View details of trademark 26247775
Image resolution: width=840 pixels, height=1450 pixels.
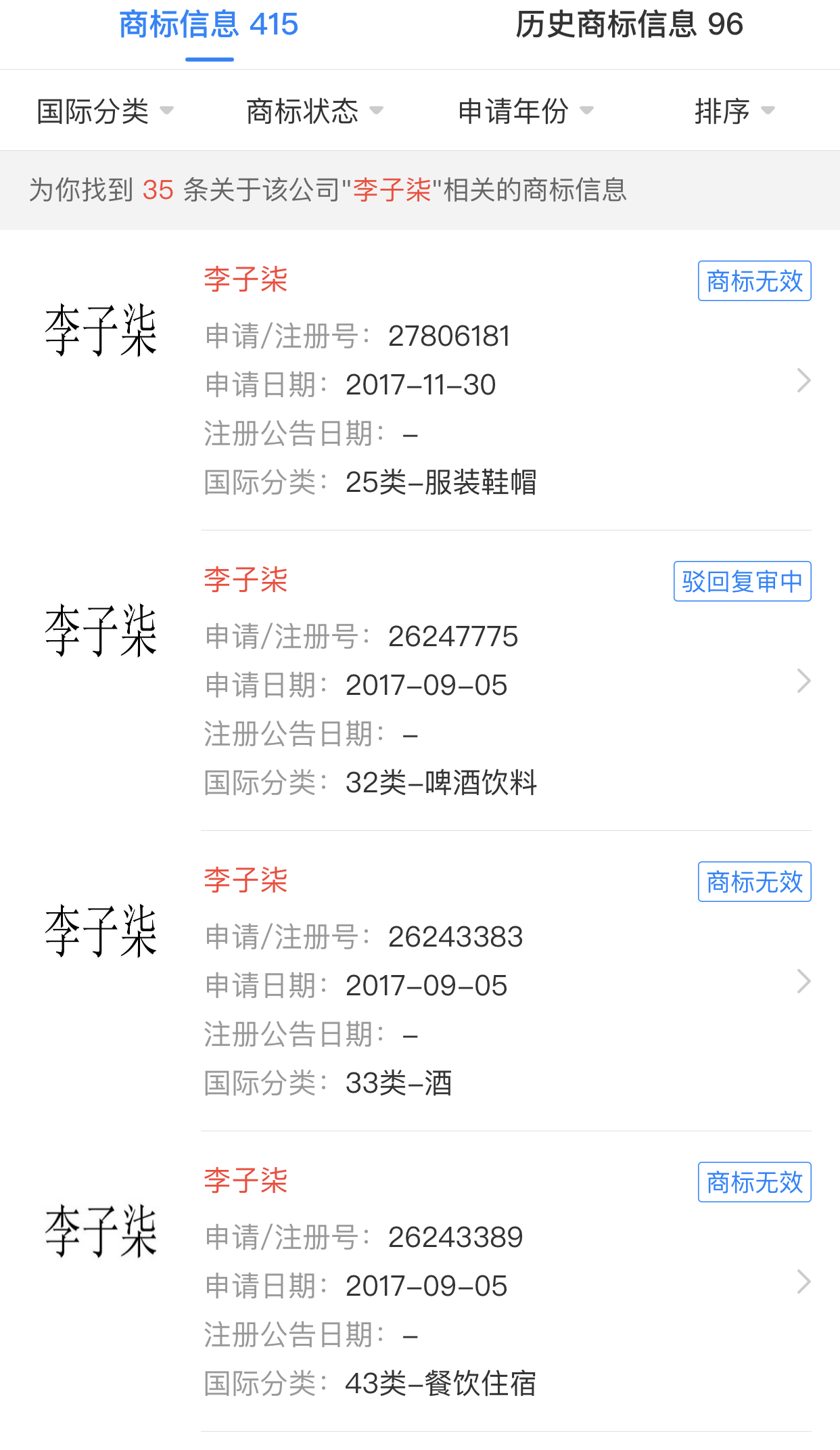[x=452, y=637]
